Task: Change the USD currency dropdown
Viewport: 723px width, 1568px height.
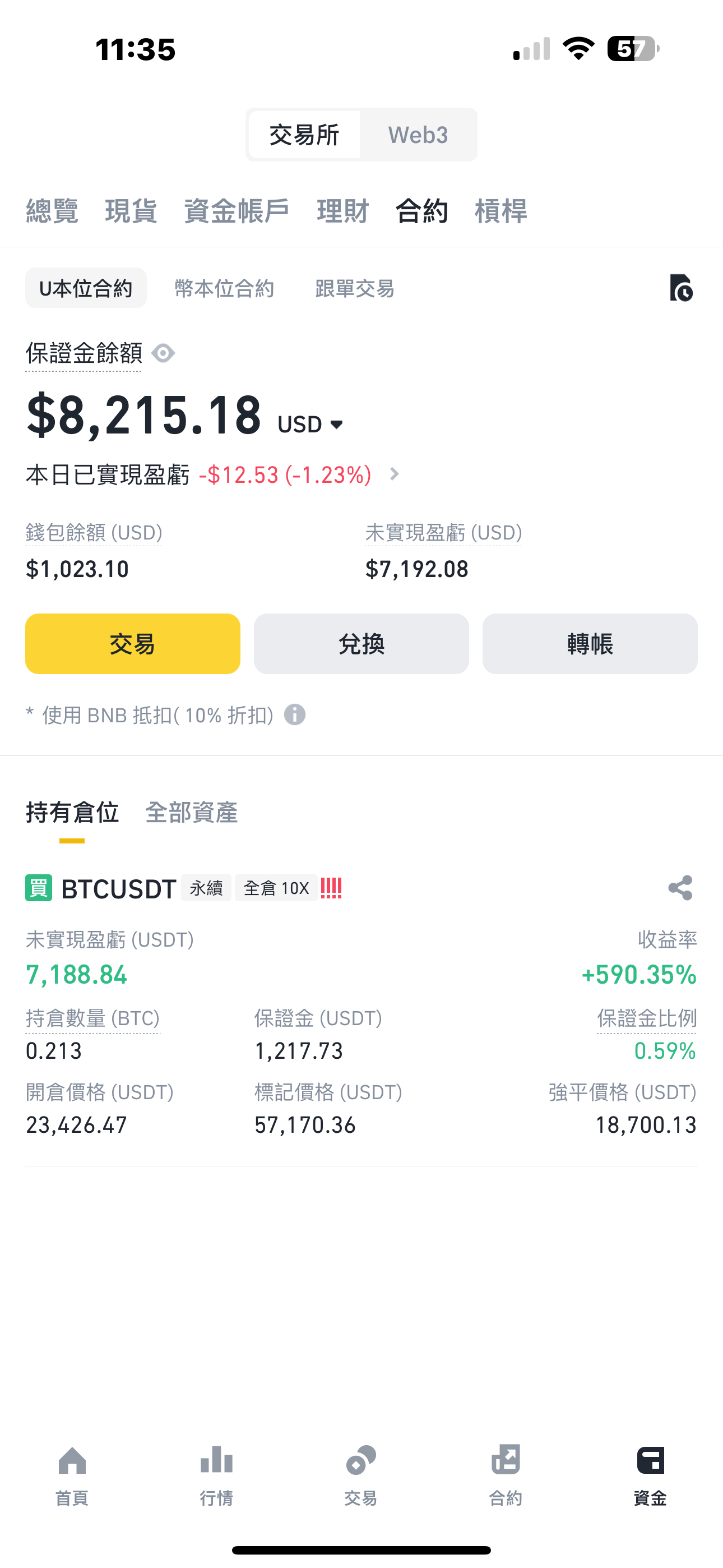Action: point(310,425)
